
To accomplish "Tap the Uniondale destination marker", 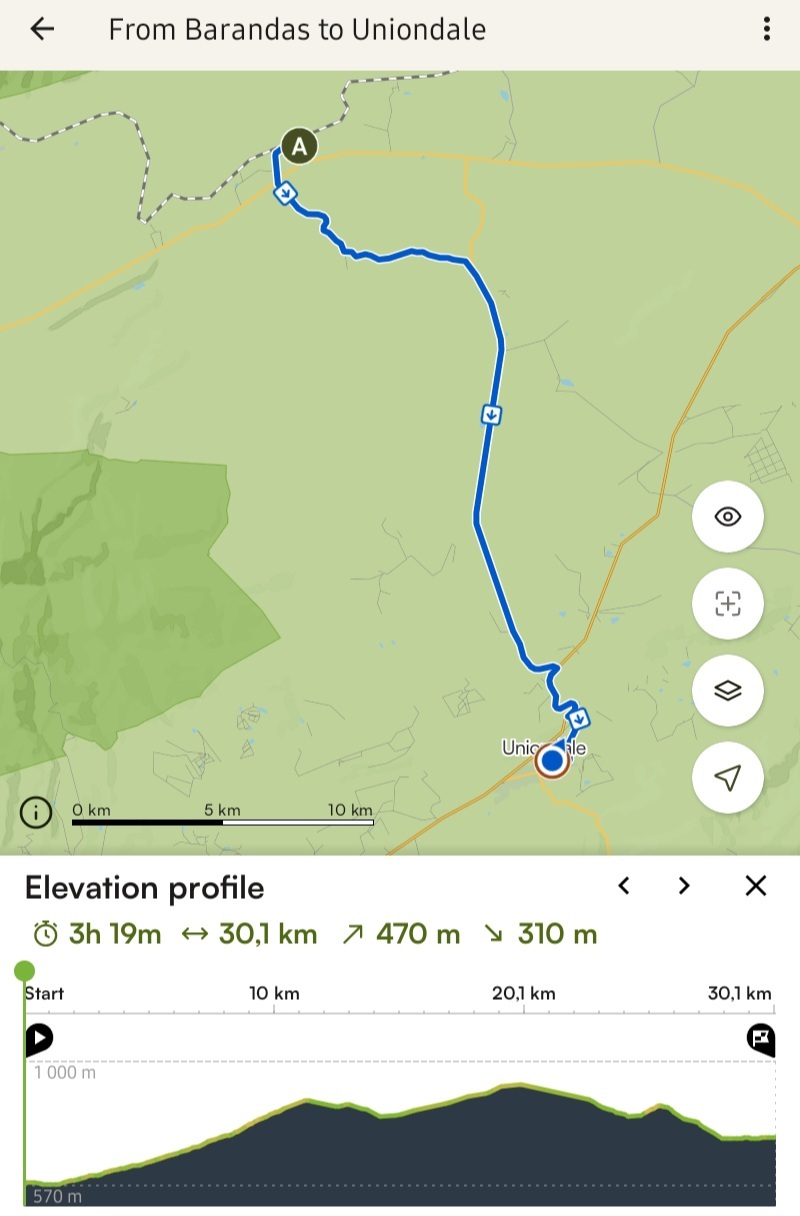I will [x=551, y=762].
